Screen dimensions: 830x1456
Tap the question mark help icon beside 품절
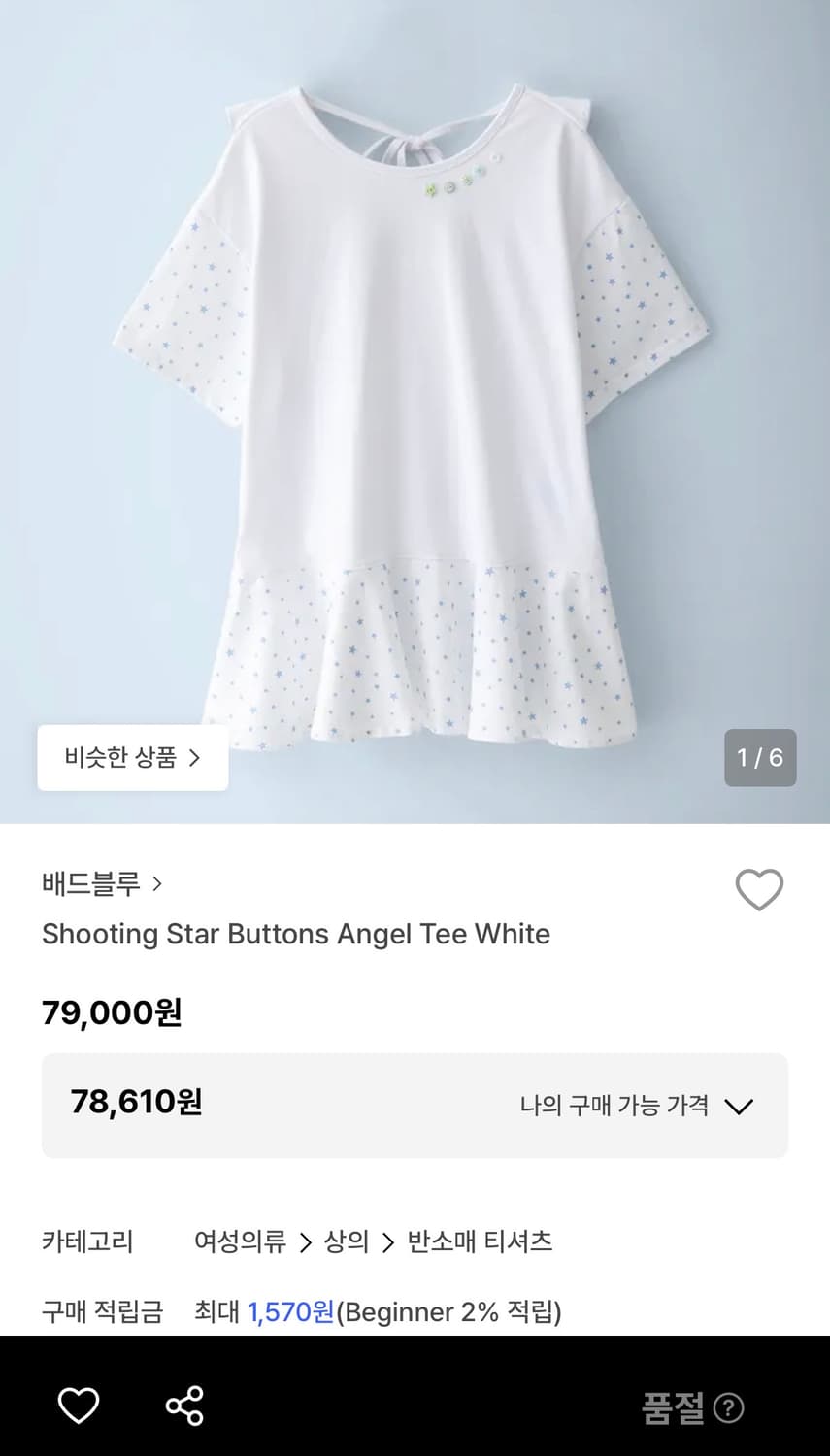pyautogui.click(x=726, y=1407)
